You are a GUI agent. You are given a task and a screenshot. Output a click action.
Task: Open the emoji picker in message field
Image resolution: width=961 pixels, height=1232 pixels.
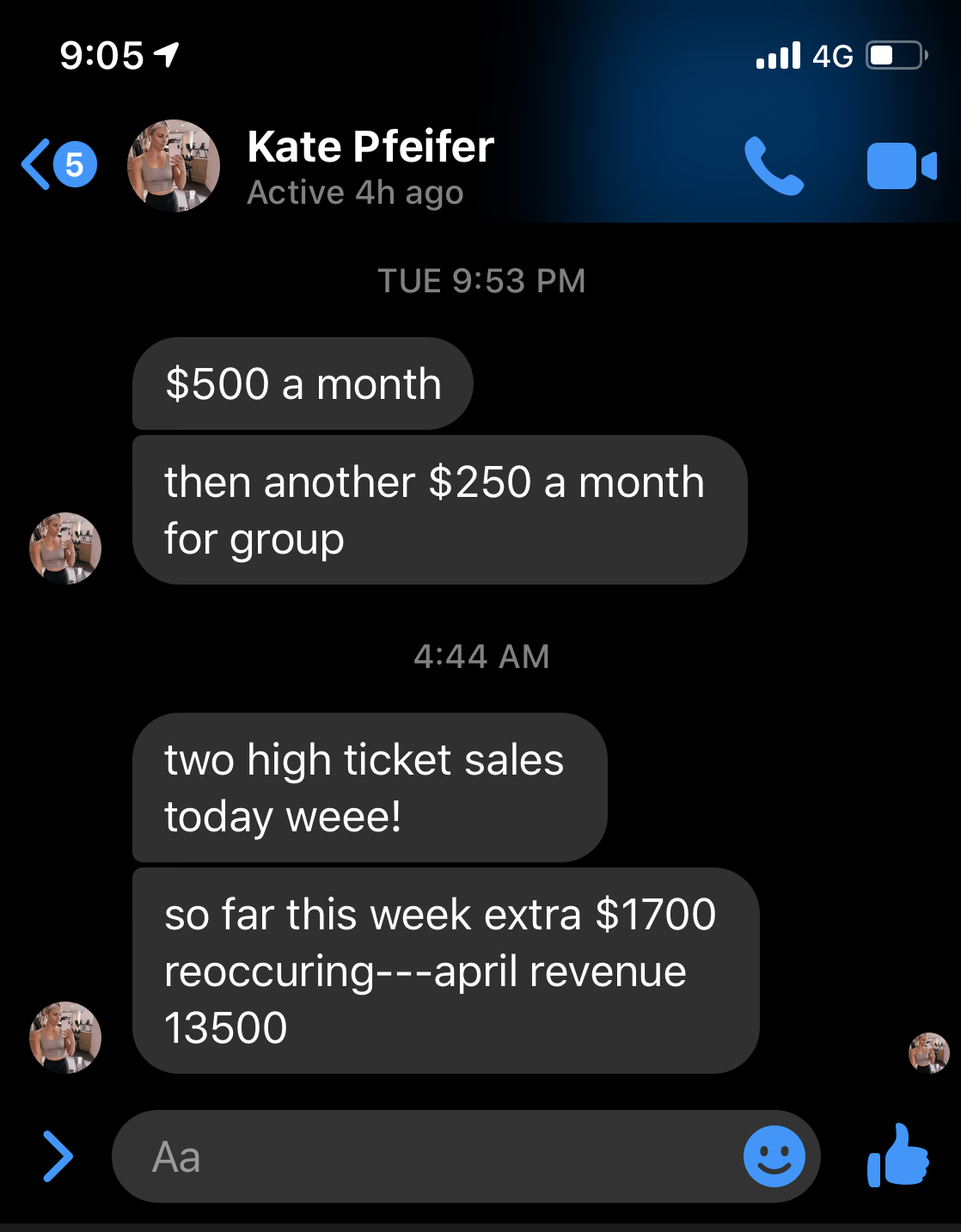[x=774, y=1156]
